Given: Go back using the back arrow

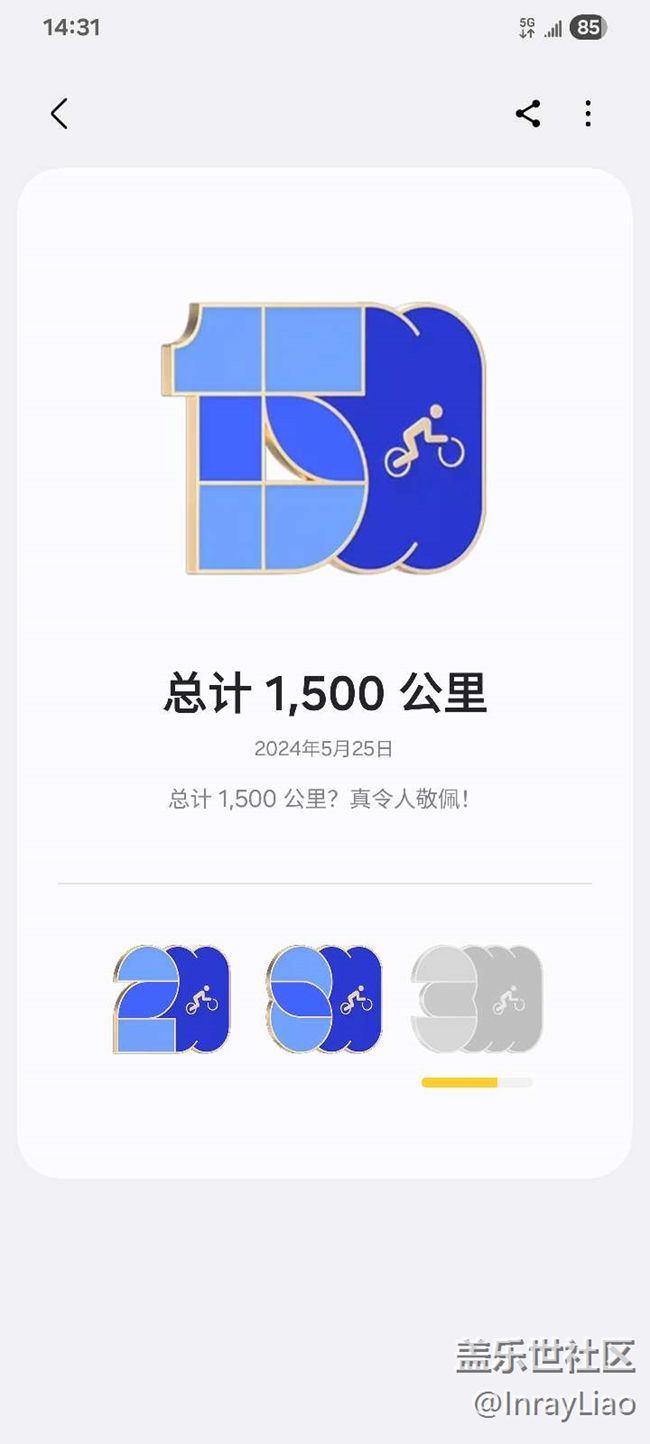Looking at the screenshot, I should (59, 114).
